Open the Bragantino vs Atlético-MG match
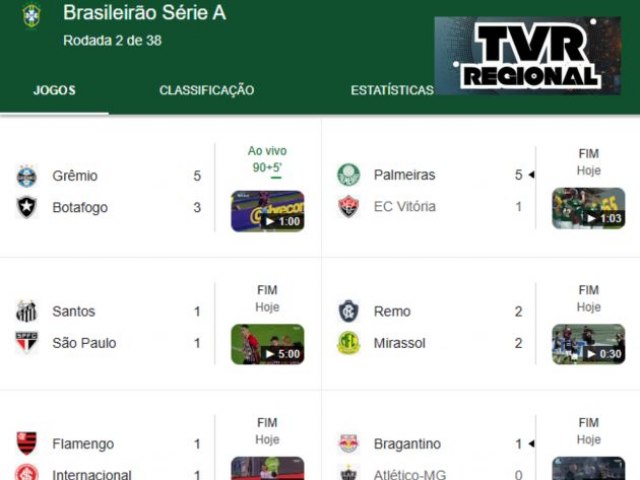Screen dimensions: 640x480 click(428, 457)
